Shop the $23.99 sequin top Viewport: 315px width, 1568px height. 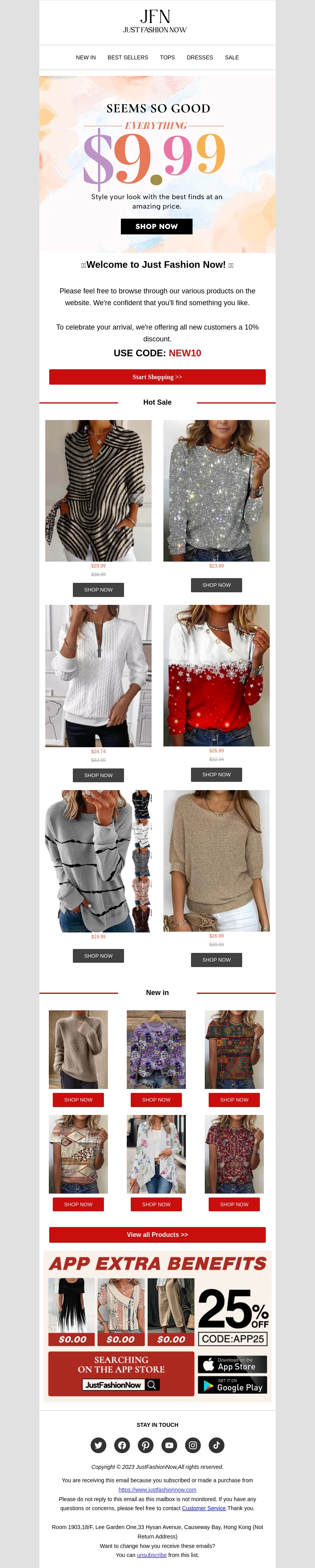[x=216, y=585]
